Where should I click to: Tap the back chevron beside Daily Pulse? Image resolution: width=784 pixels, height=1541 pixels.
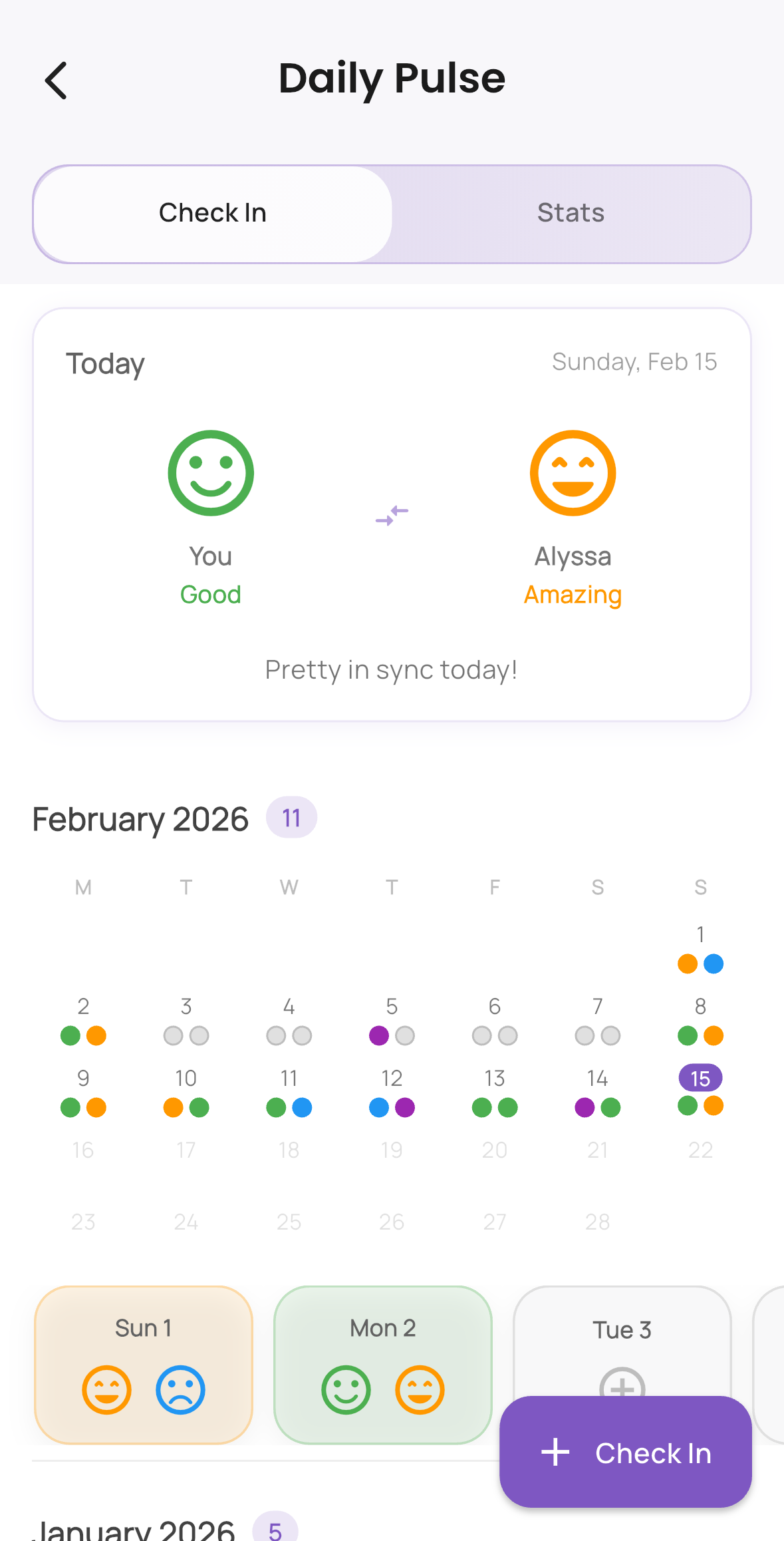56,80
